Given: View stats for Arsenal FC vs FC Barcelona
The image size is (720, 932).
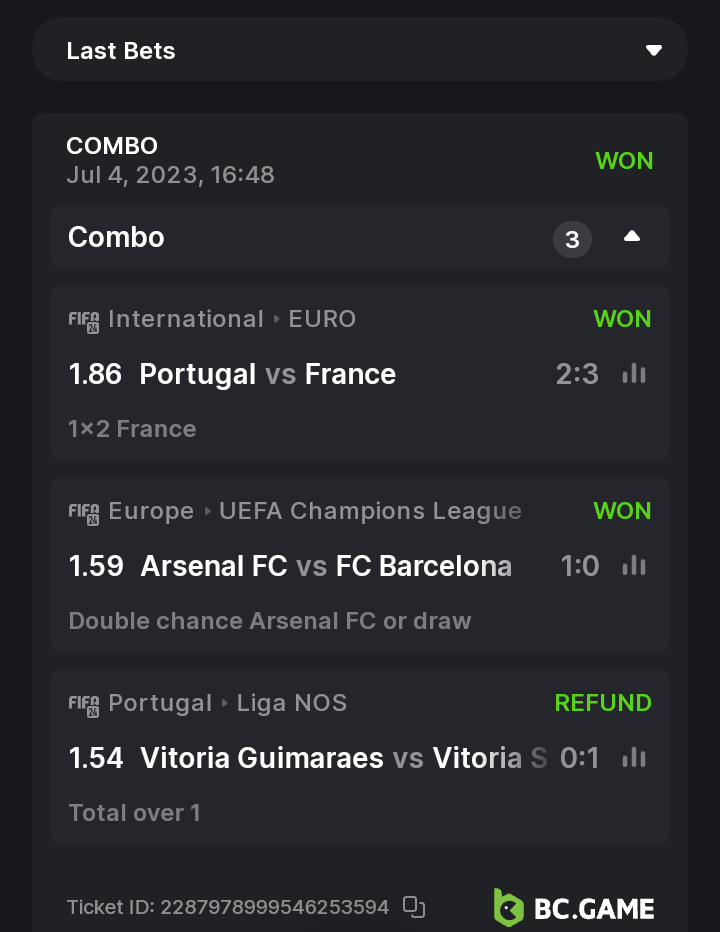Looking at the screenshot, I should pyautogui.click(x=634, y=566).
